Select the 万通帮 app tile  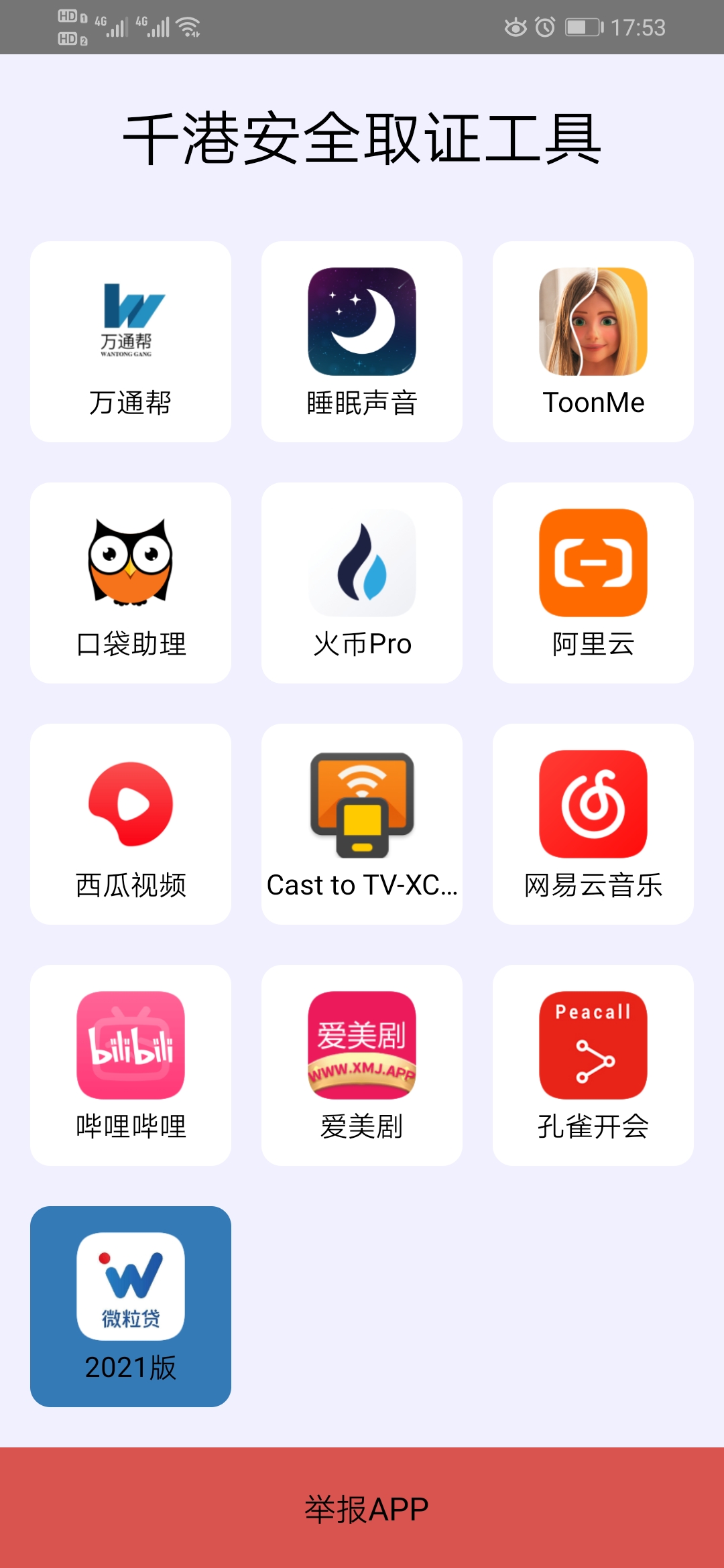tap(131, 342)
